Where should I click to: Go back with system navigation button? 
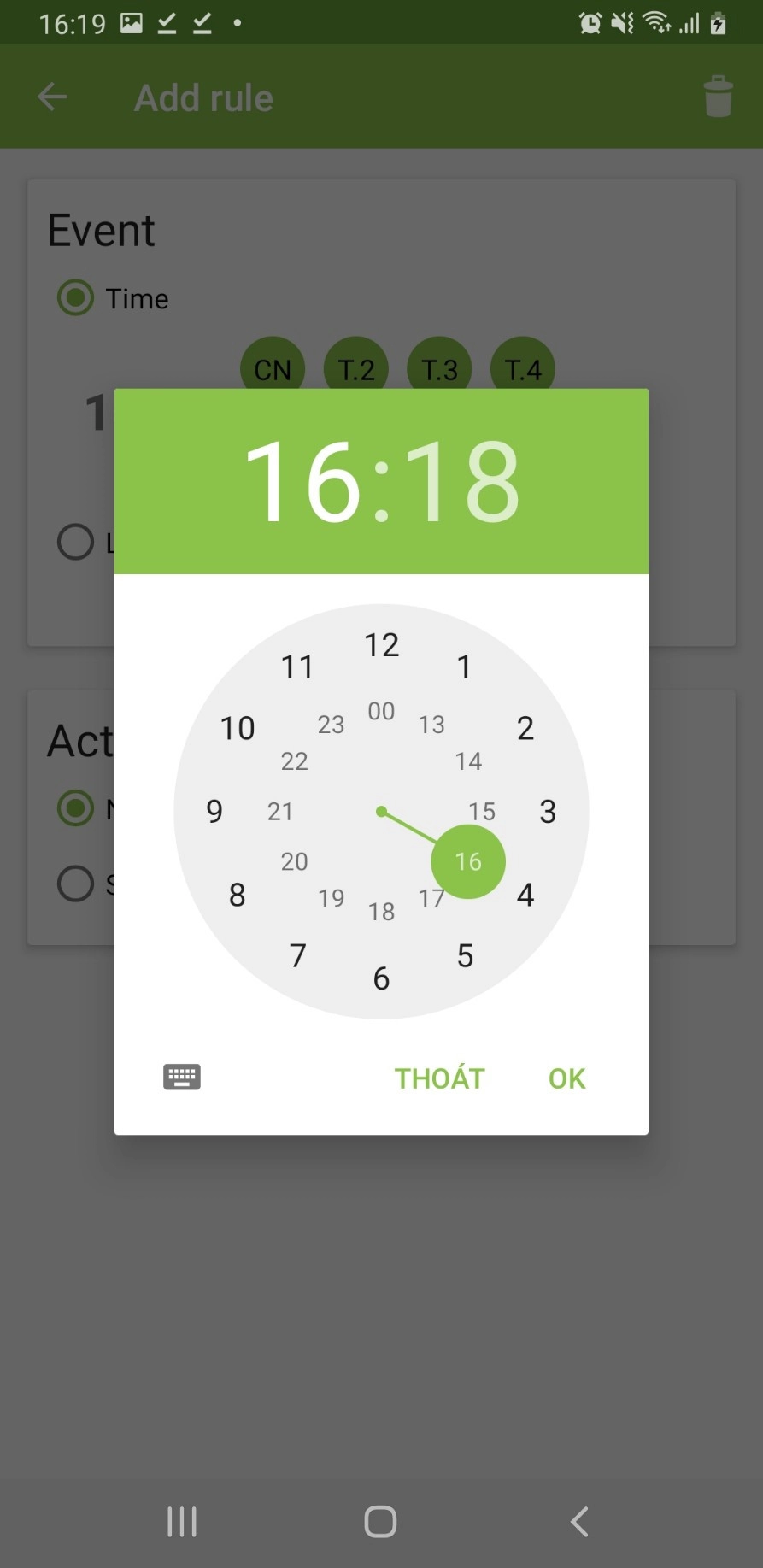click(x=579, y=1521)
